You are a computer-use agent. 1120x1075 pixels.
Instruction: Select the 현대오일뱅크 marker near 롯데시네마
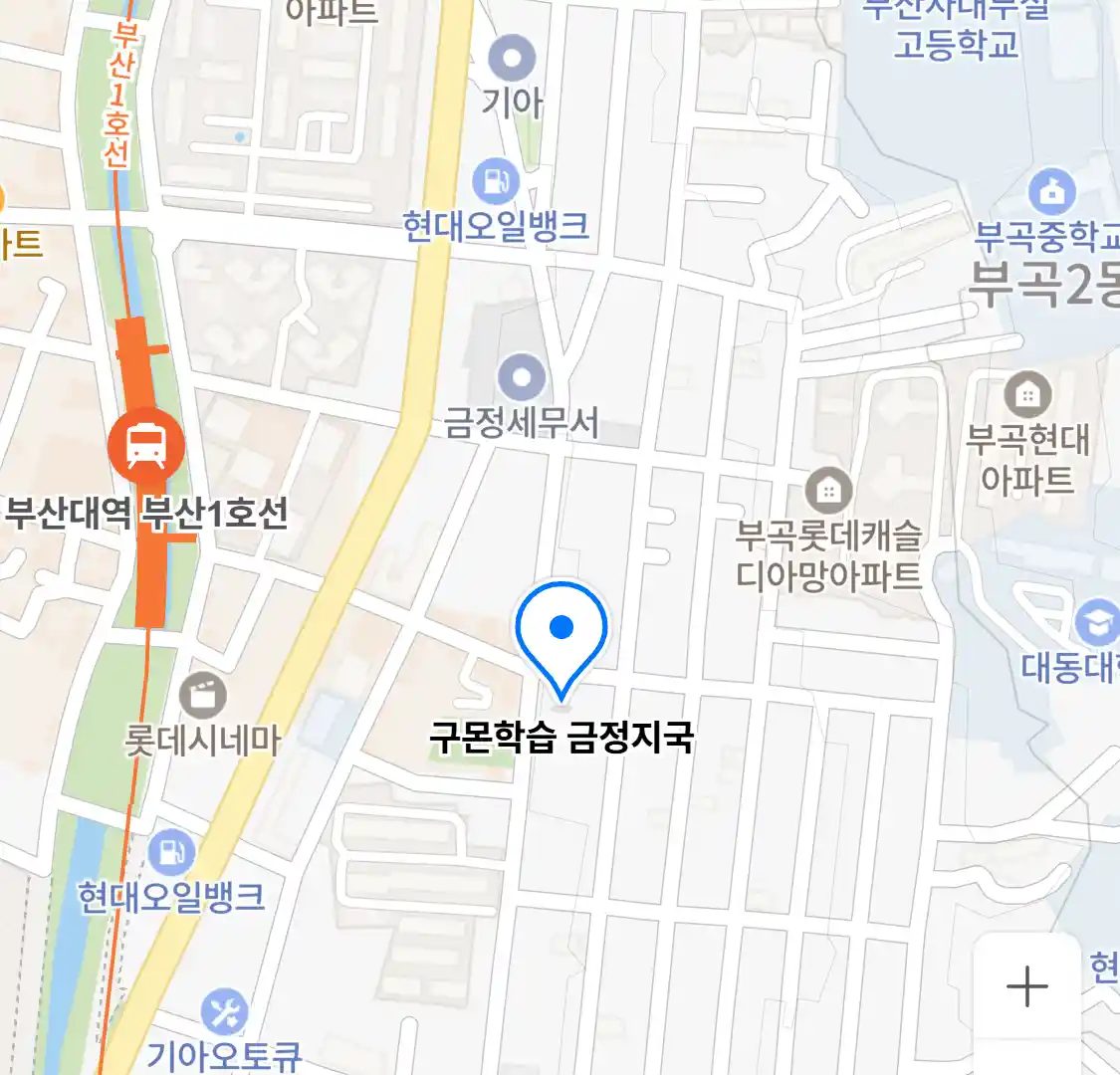coord(170,852)
